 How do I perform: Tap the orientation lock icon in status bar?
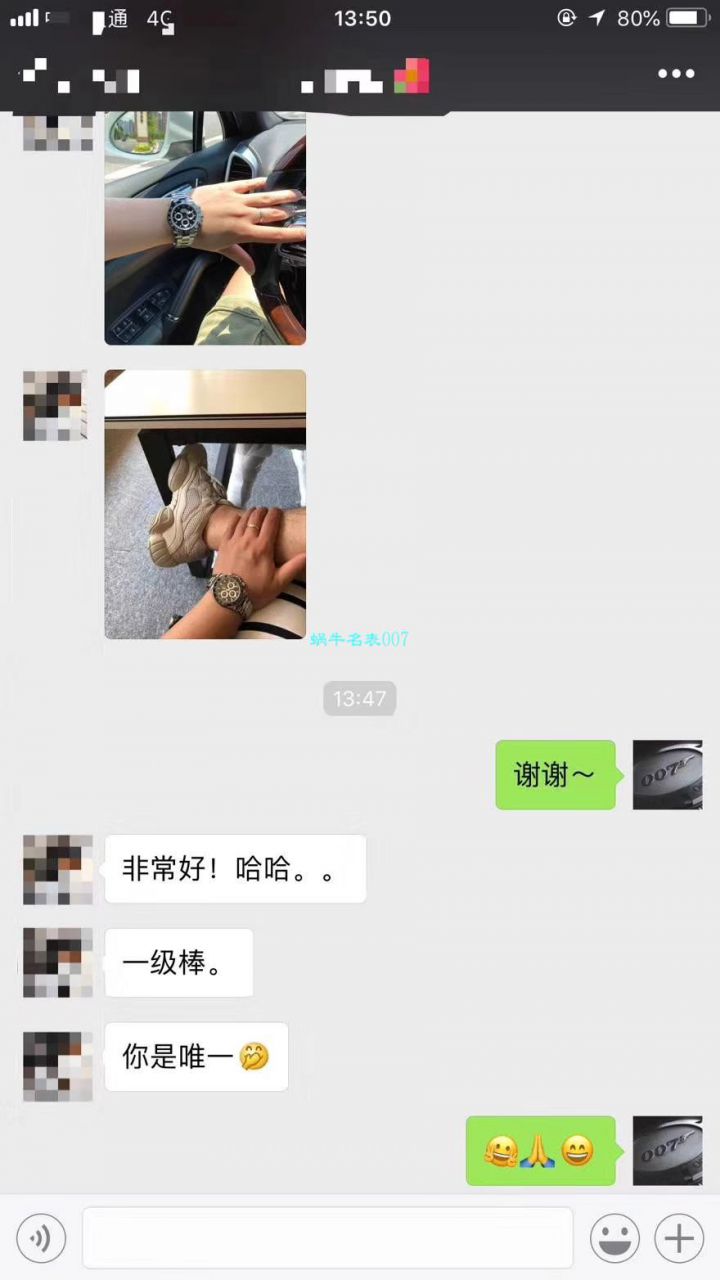click(x=566, y=16)
